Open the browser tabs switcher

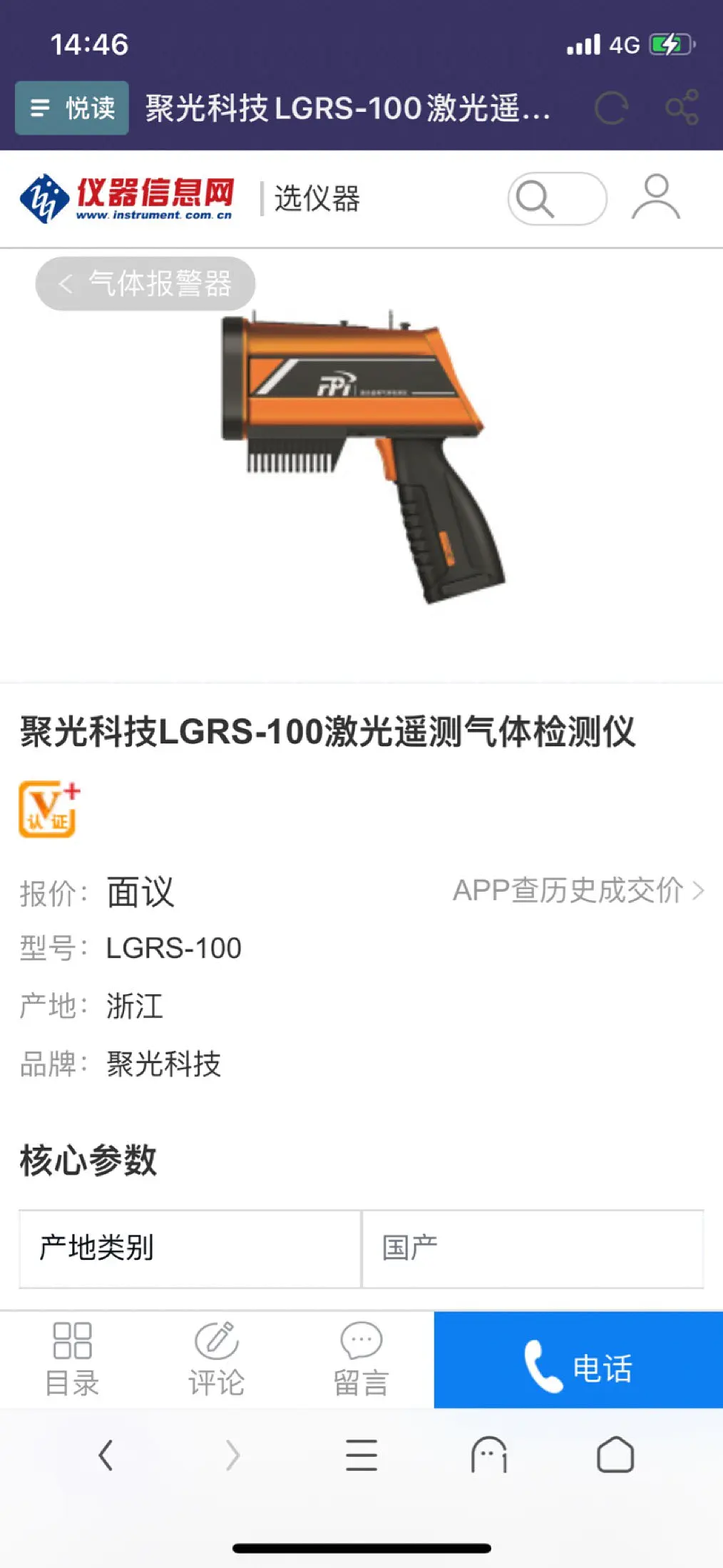click(615, 1455)
